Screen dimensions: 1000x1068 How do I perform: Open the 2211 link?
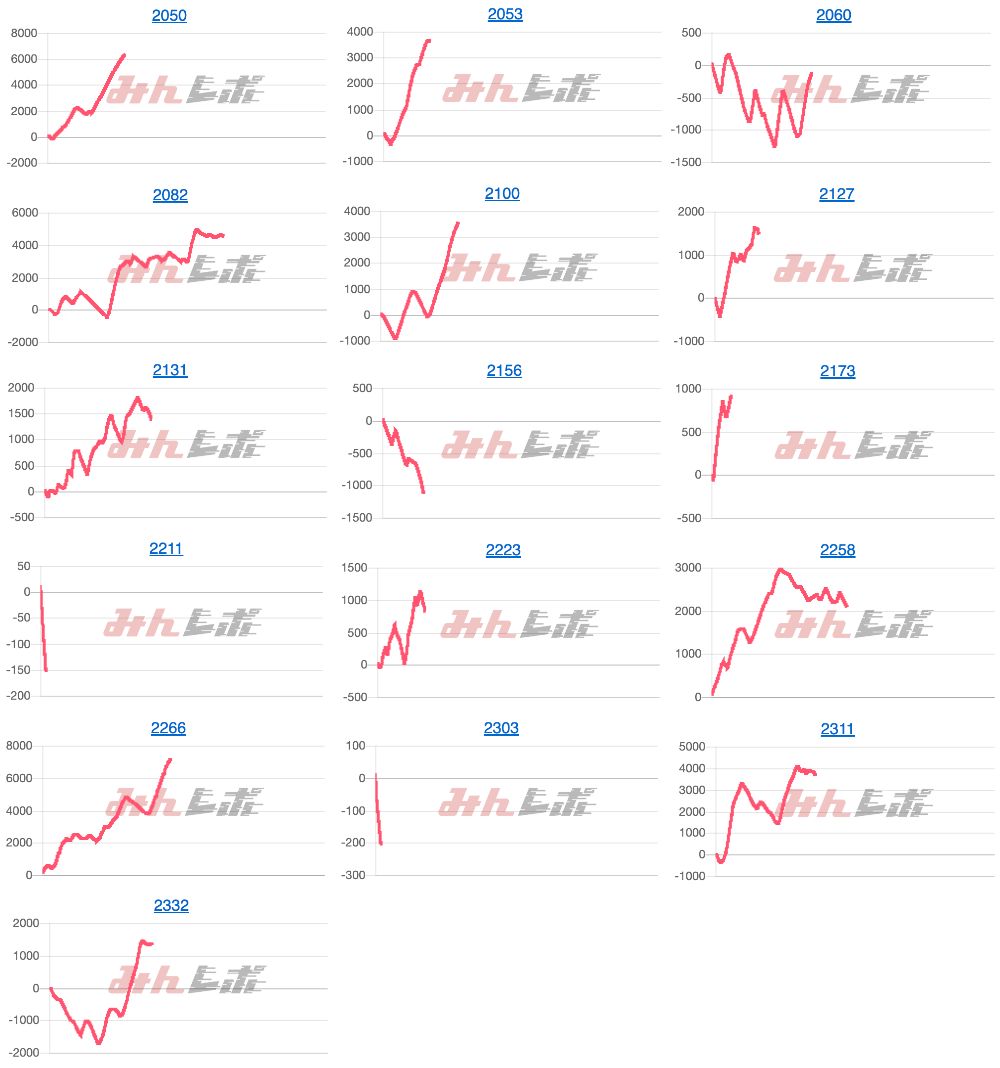pyautogui.click(x=166, y=548)
